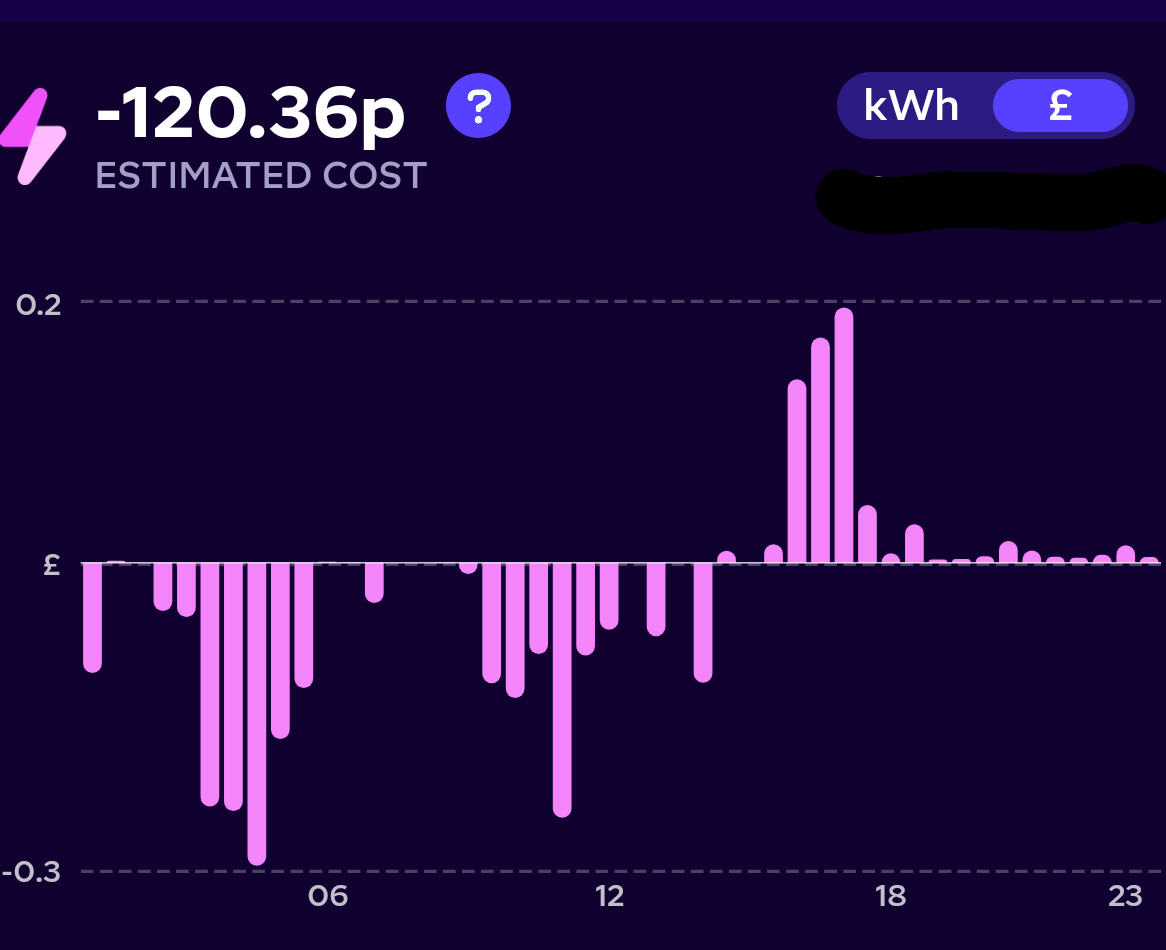Open the estimated cost help icon
1166x950 pixels.
(478, 105)
